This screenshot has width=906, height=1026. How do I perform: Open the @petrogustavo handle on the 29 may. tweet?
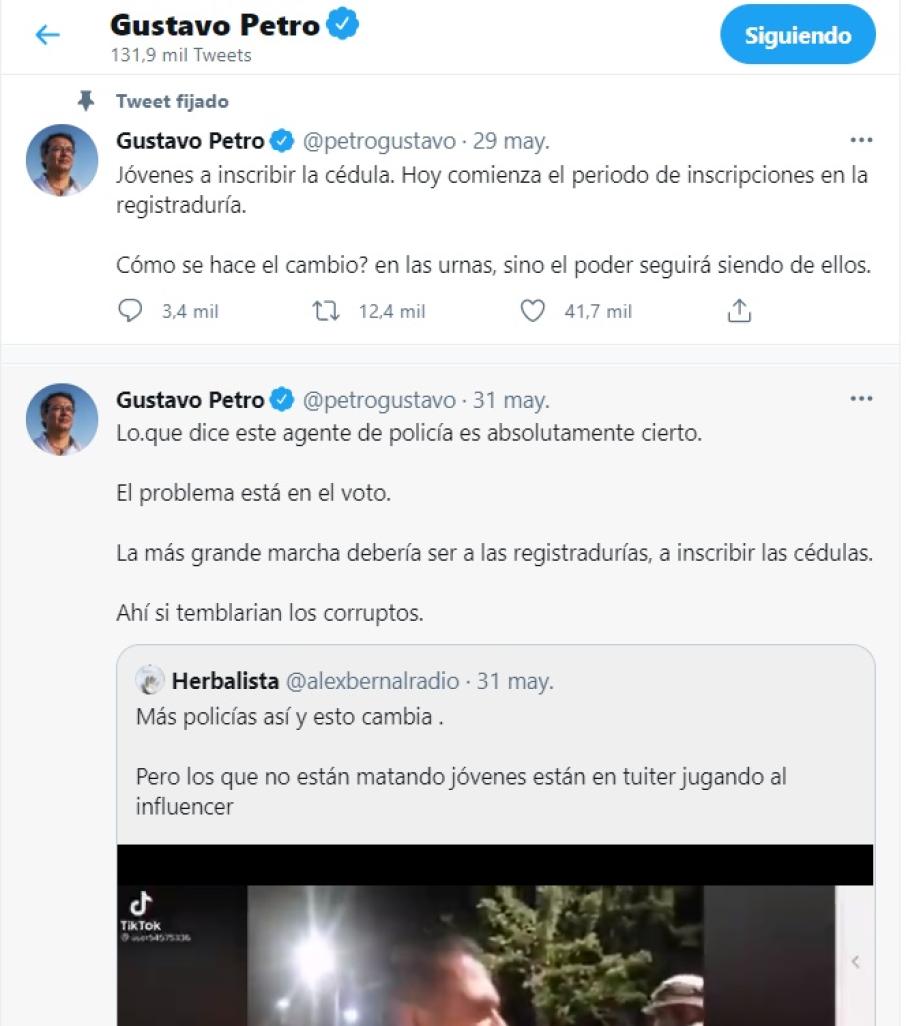point(379,141)
